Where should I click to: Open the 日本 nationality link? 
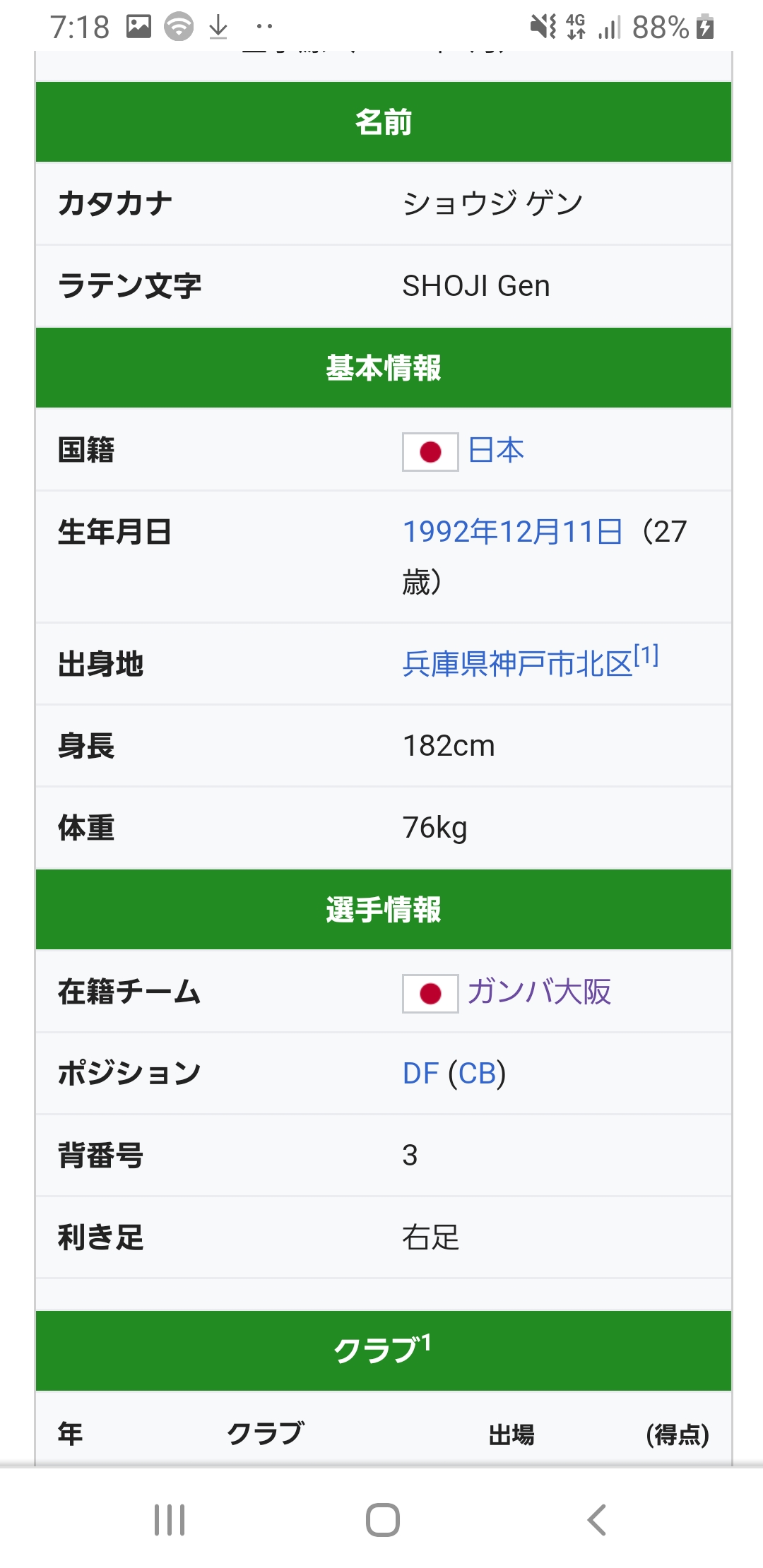(x=496, y=451)
